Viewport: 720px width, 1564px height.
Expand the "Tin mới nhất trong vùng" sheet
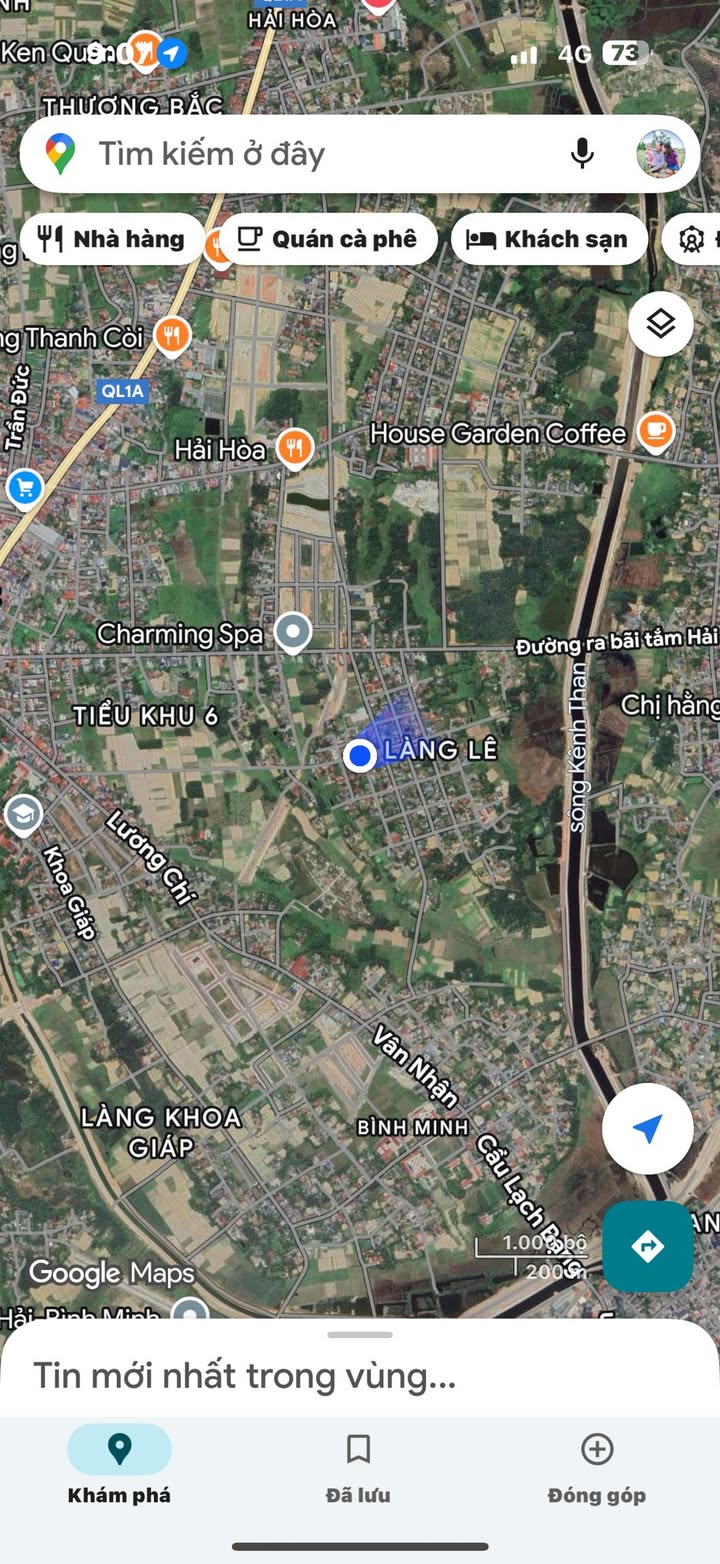[360, 1370]
